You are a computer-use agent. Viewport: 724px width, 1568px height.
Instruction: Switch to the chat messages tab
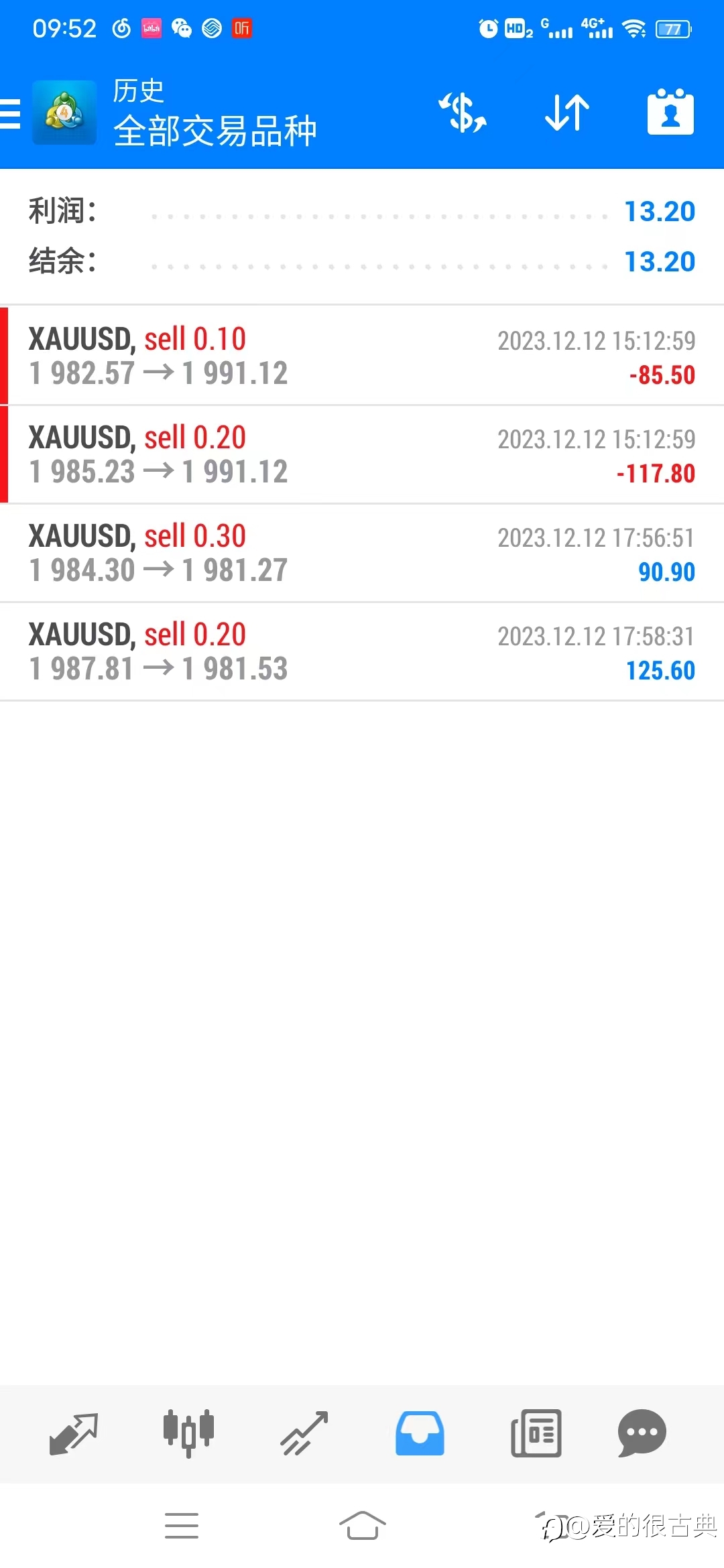click(x=642, y=1433)
